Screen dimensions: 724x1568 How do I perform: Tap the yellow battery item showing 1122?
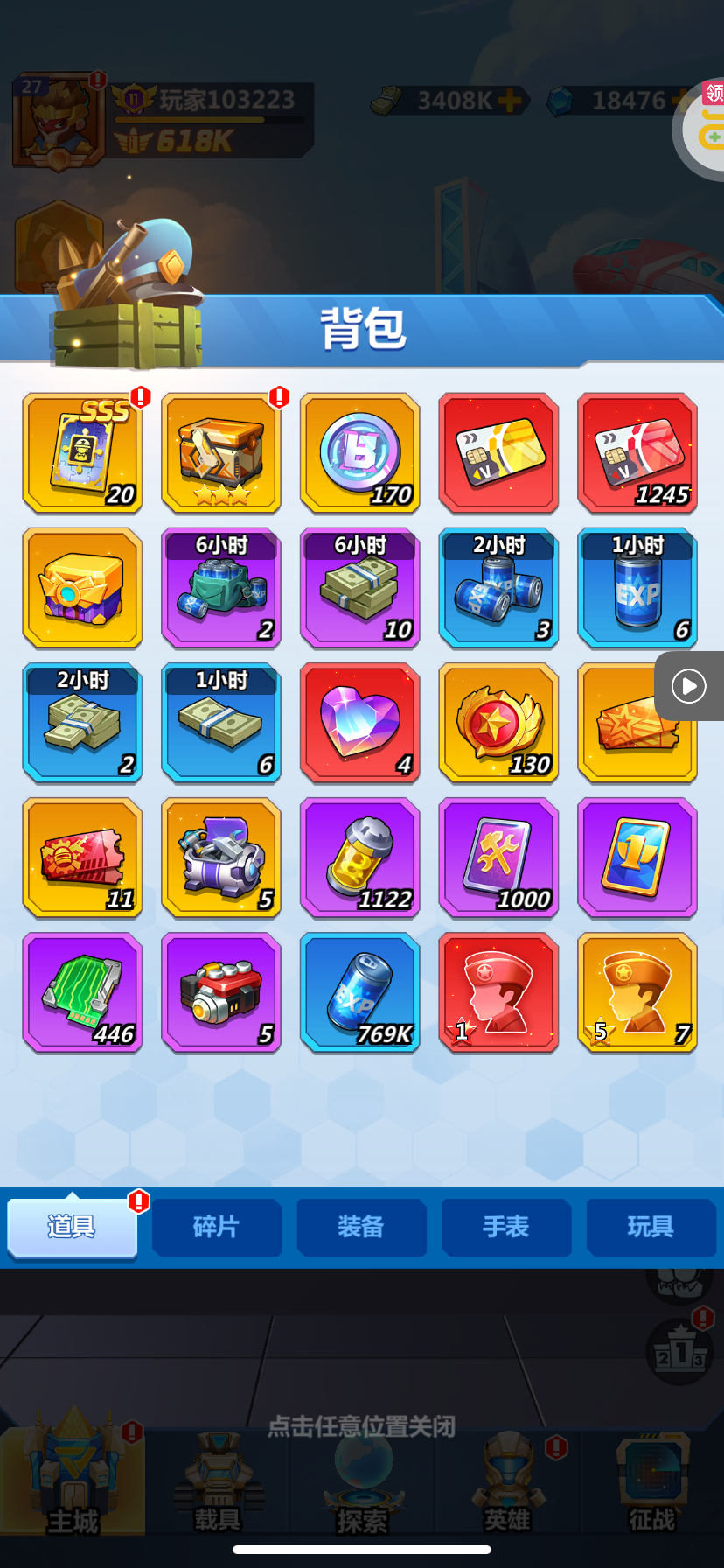tap(360, 857)
